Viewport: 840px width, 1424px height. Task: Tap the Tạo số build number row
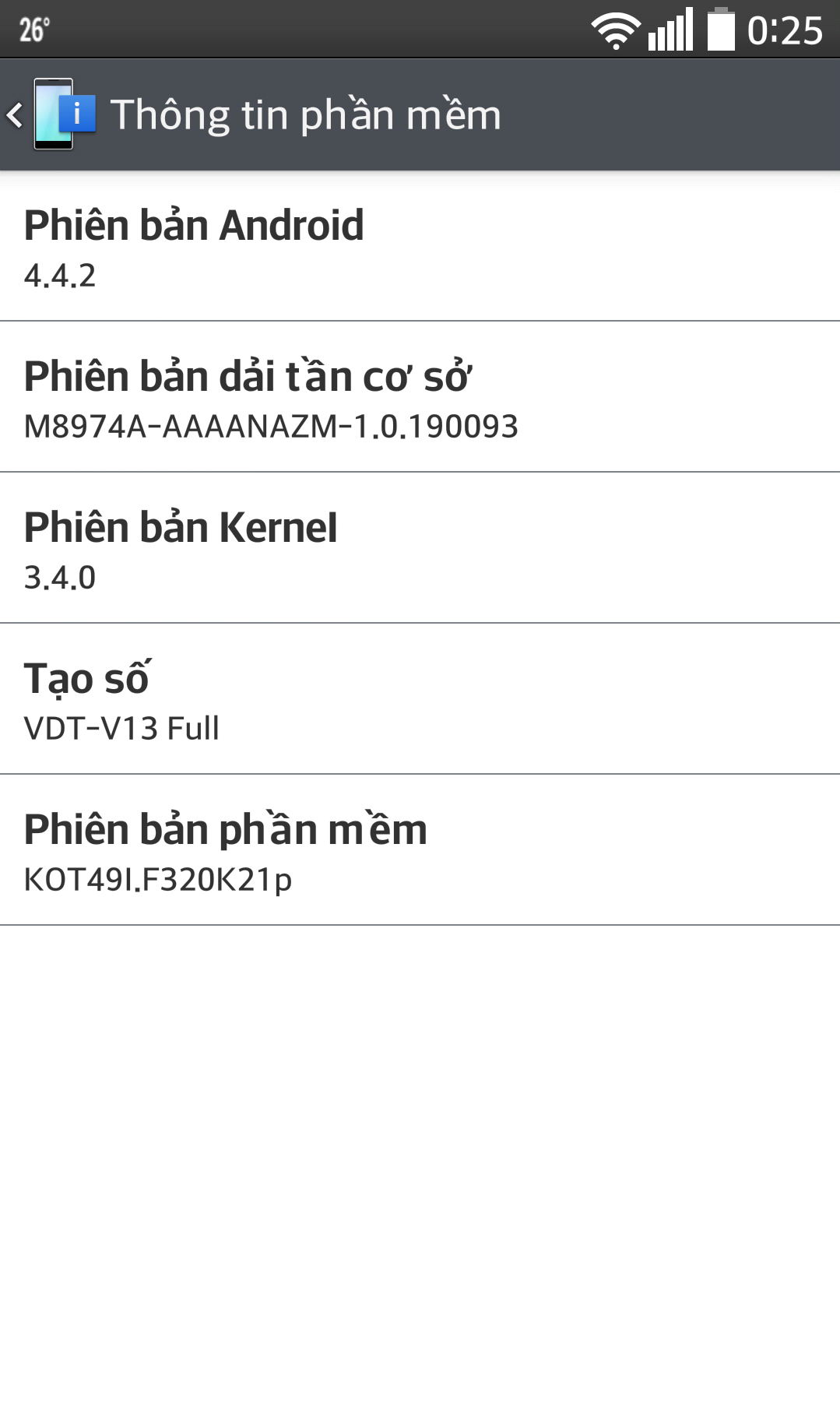[420, 700]
